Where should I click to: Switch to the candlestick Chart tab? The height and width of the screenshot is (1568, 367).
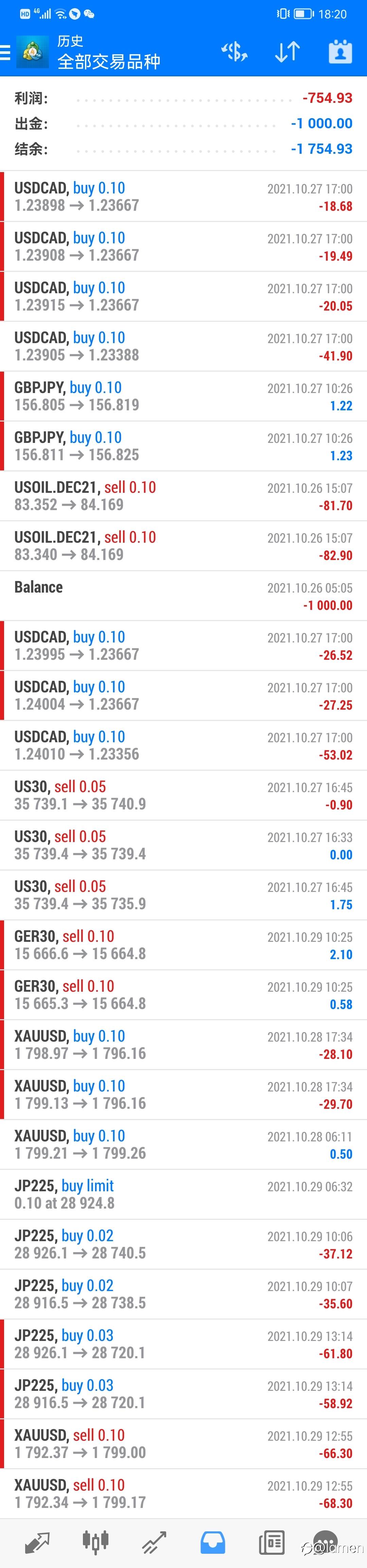click(x=95, y=1543)
